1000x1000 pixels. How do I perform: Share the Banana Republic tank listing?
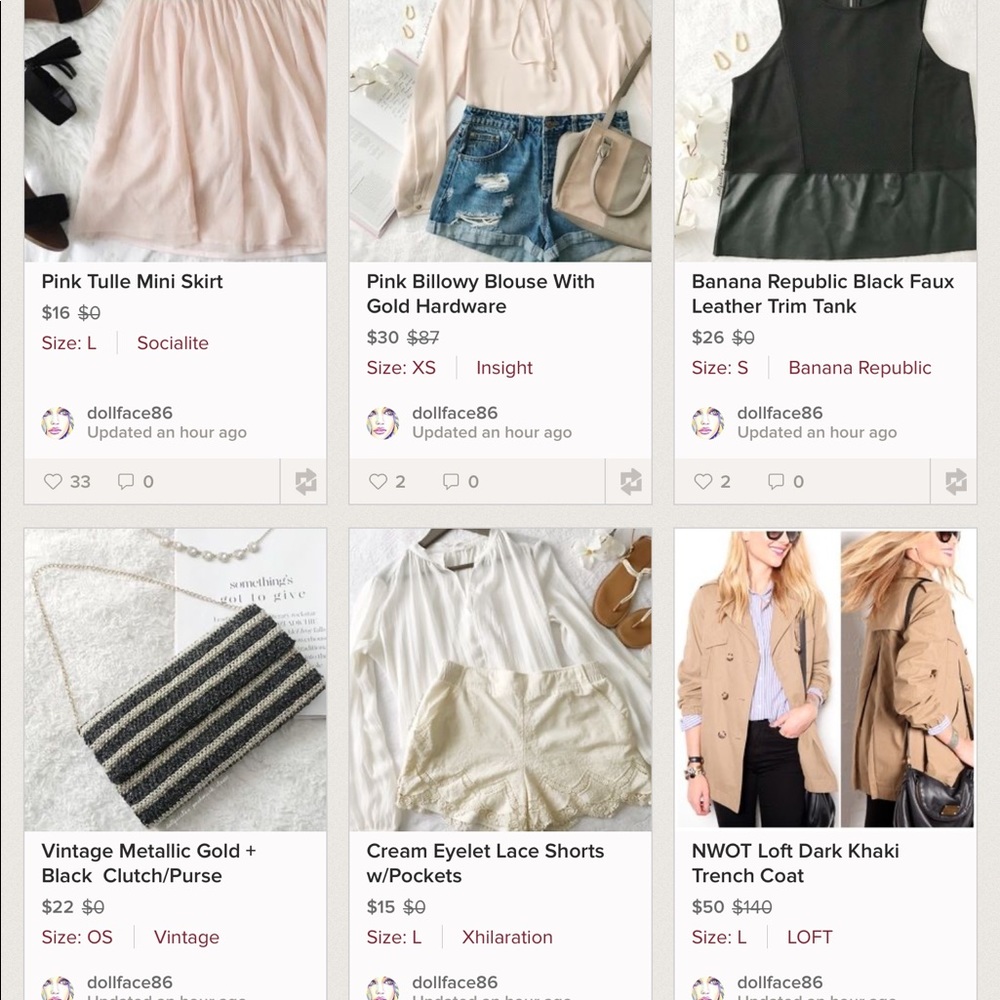pyautogui.click(x=955, y=482)
